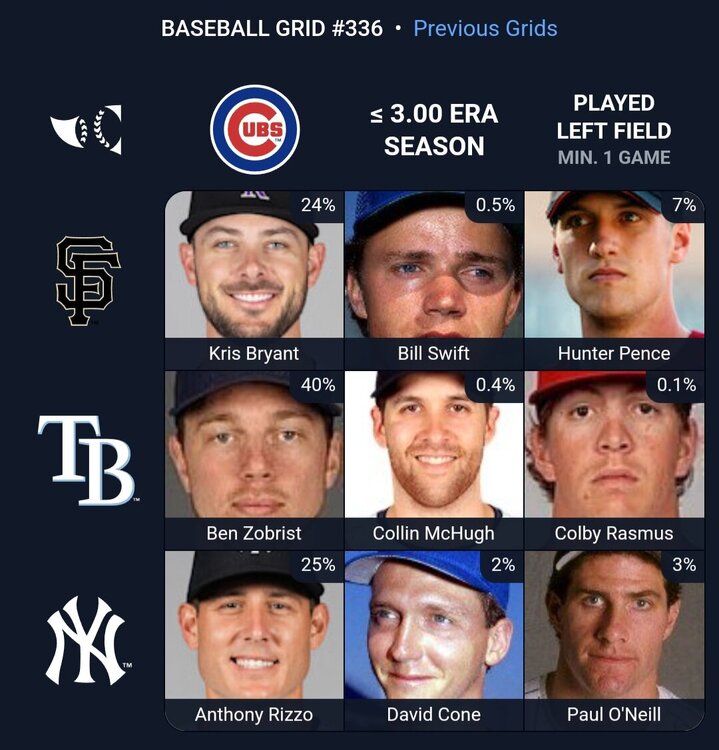Tap the Anthony Rizzo cell
719x750 pixels.
(254, 640)
